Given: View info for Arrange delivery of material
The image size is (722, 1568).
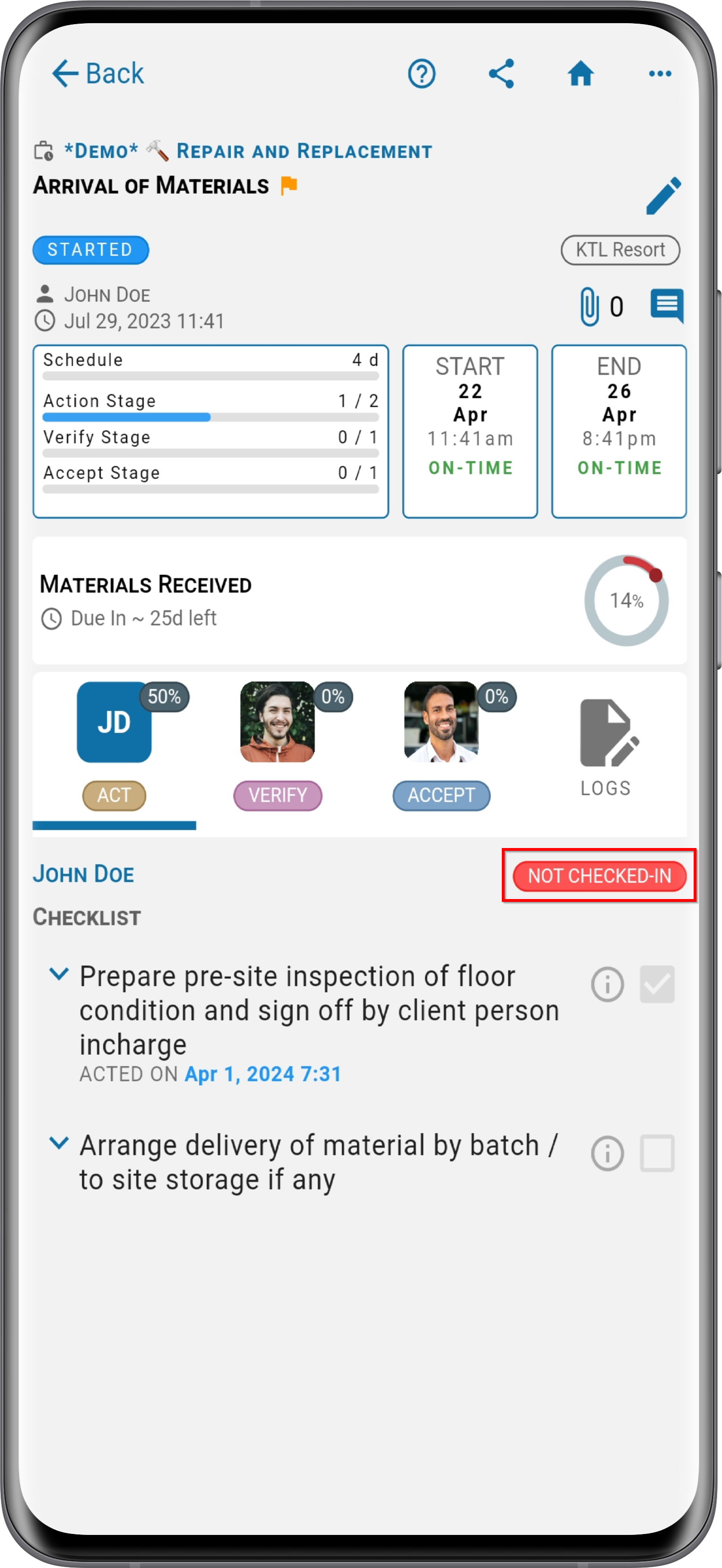Looking at the screenshot, I should click(x=608, y=1154).
